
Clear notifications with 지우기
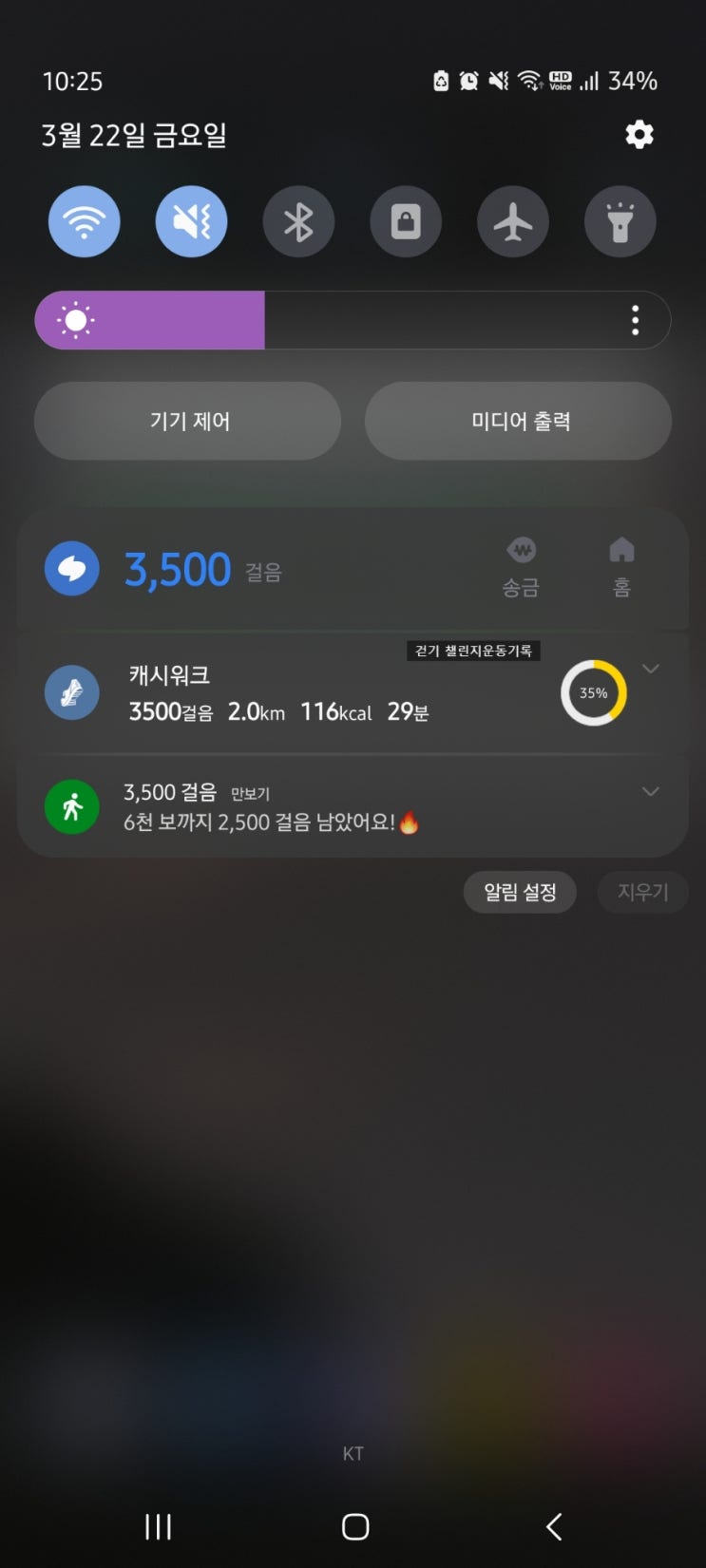pyautogui.click(x=643, y=892)
